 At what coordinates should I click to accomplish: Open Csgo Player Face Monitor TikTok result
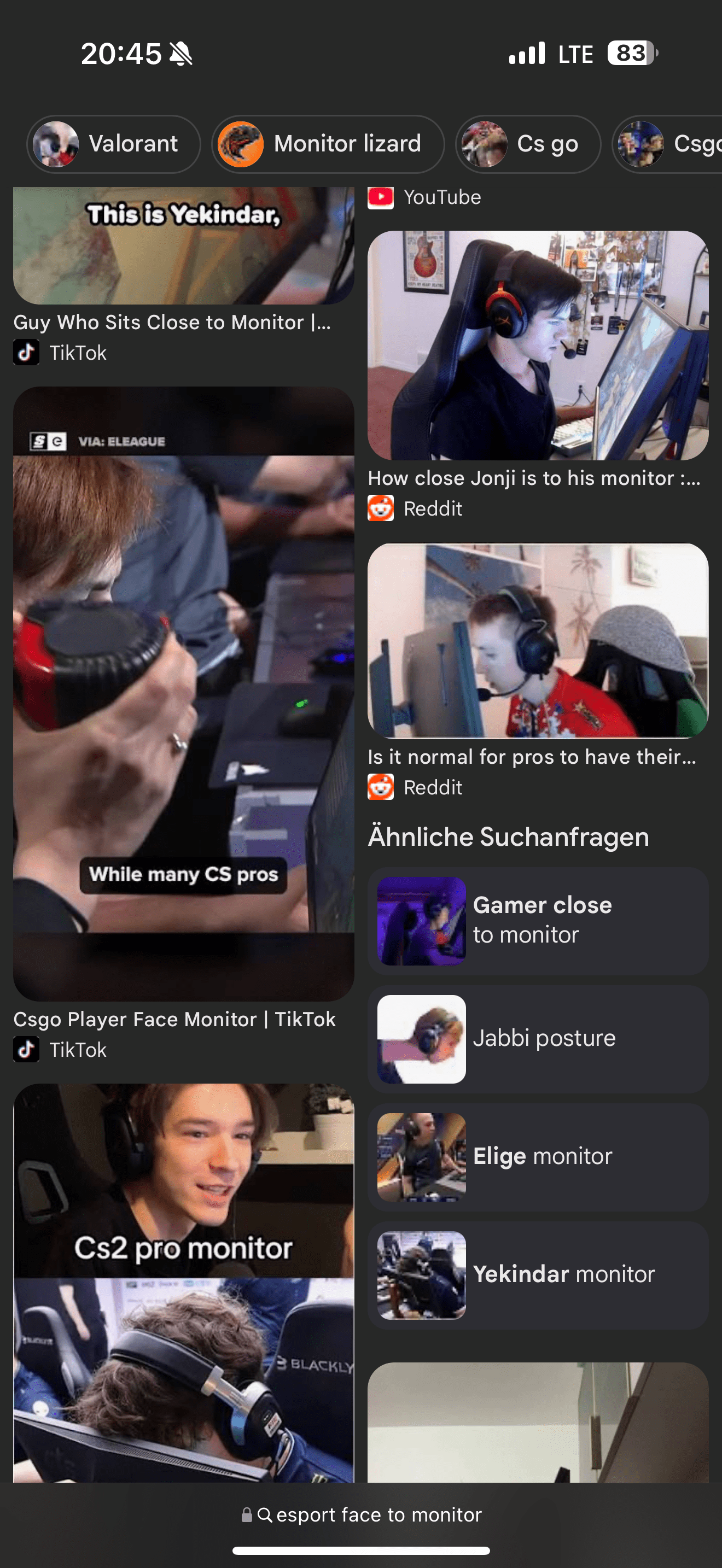[x=183, y=694]
